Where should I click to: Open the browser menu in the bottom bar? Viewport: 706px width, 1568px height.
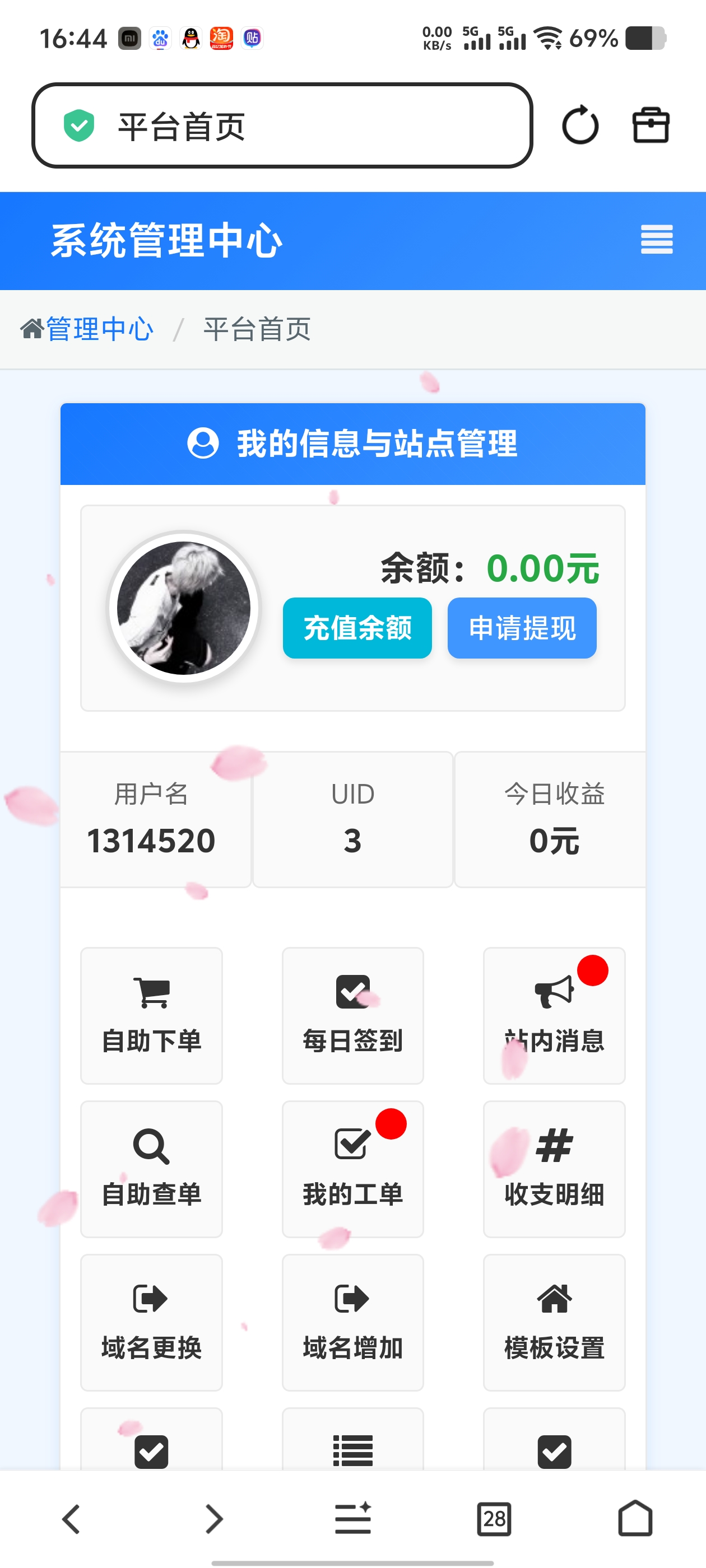tap(352, 1519)
